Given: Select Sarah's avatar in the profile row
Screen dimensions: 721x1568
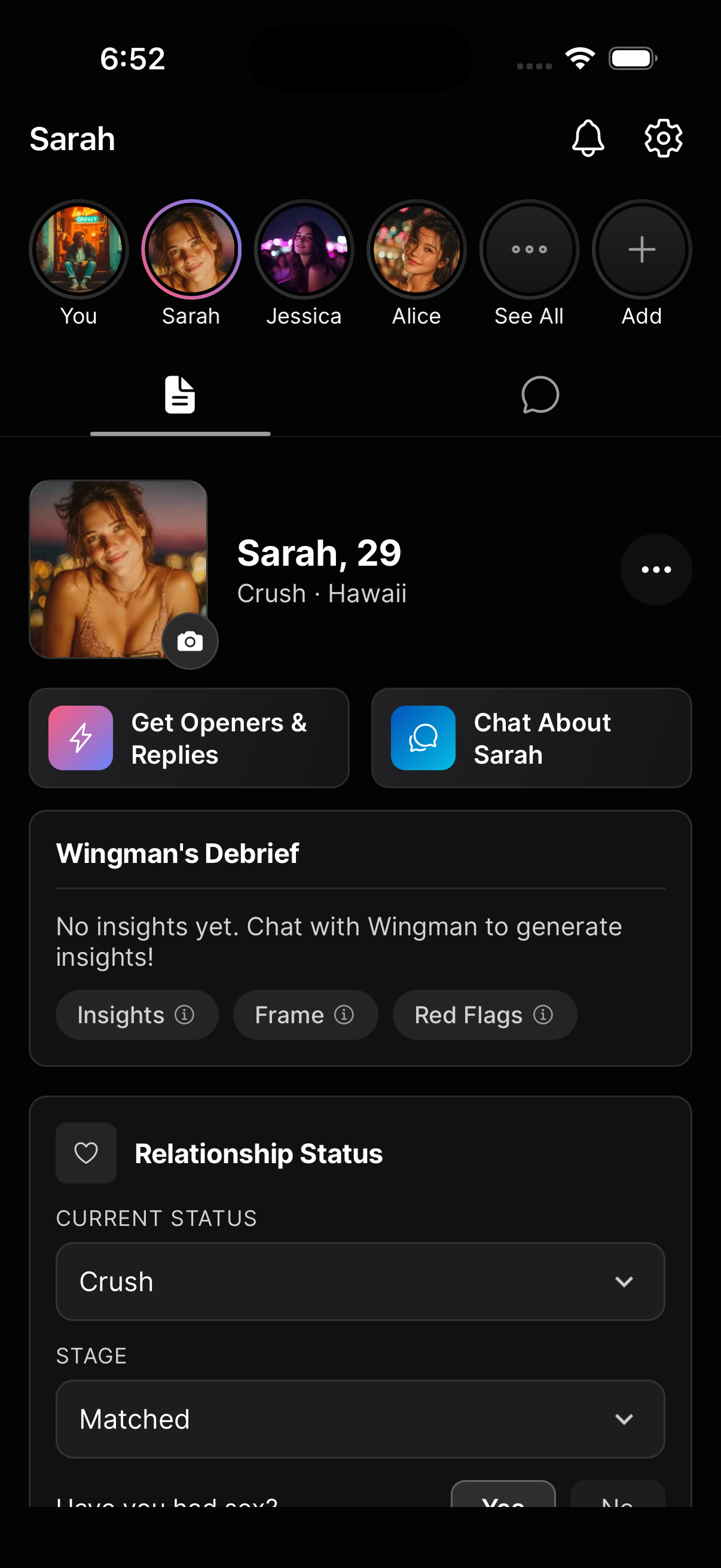Looking at the screenshot, I should point(191,249).
